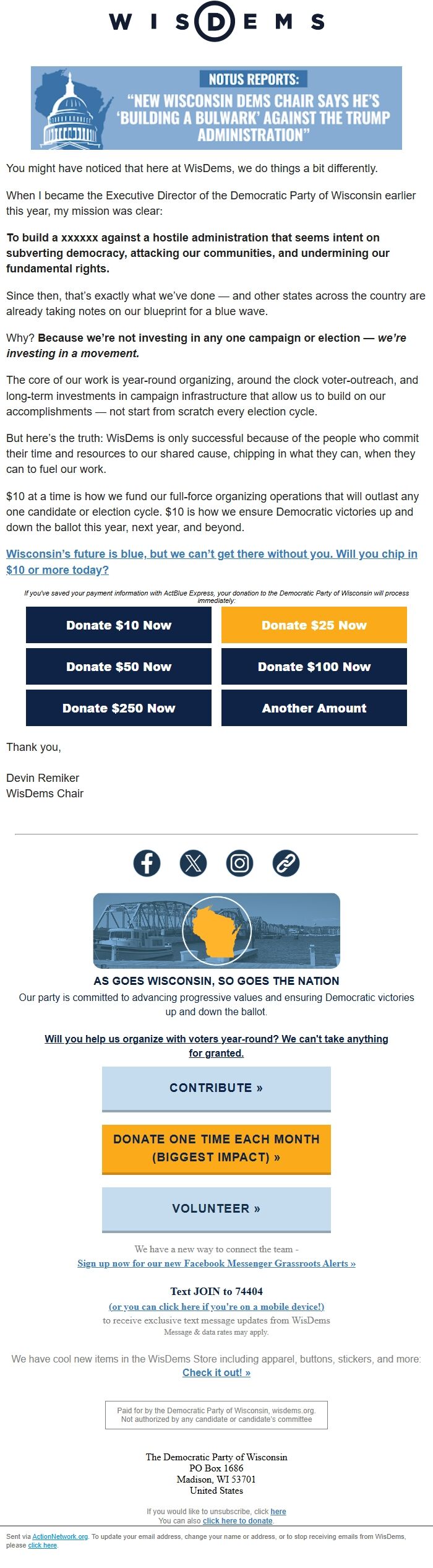433x1568 pixels.
Task: Choose Another Amount to donate
Action: coord(314,708)
